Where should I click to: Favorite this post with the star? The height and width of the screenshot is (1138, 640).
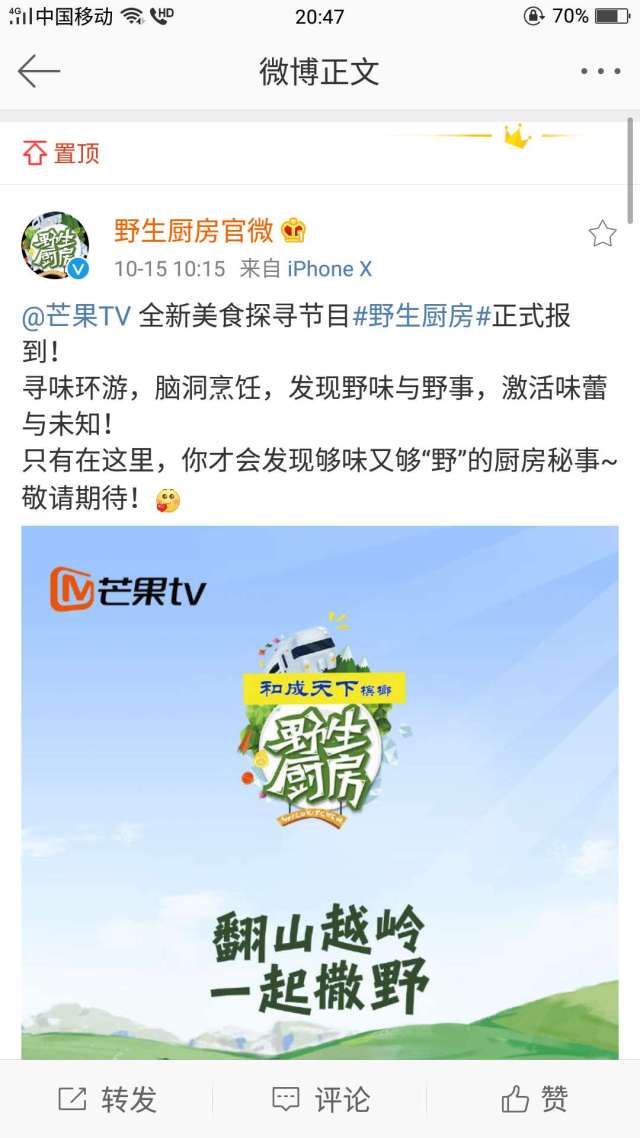[x=602, y=234]
